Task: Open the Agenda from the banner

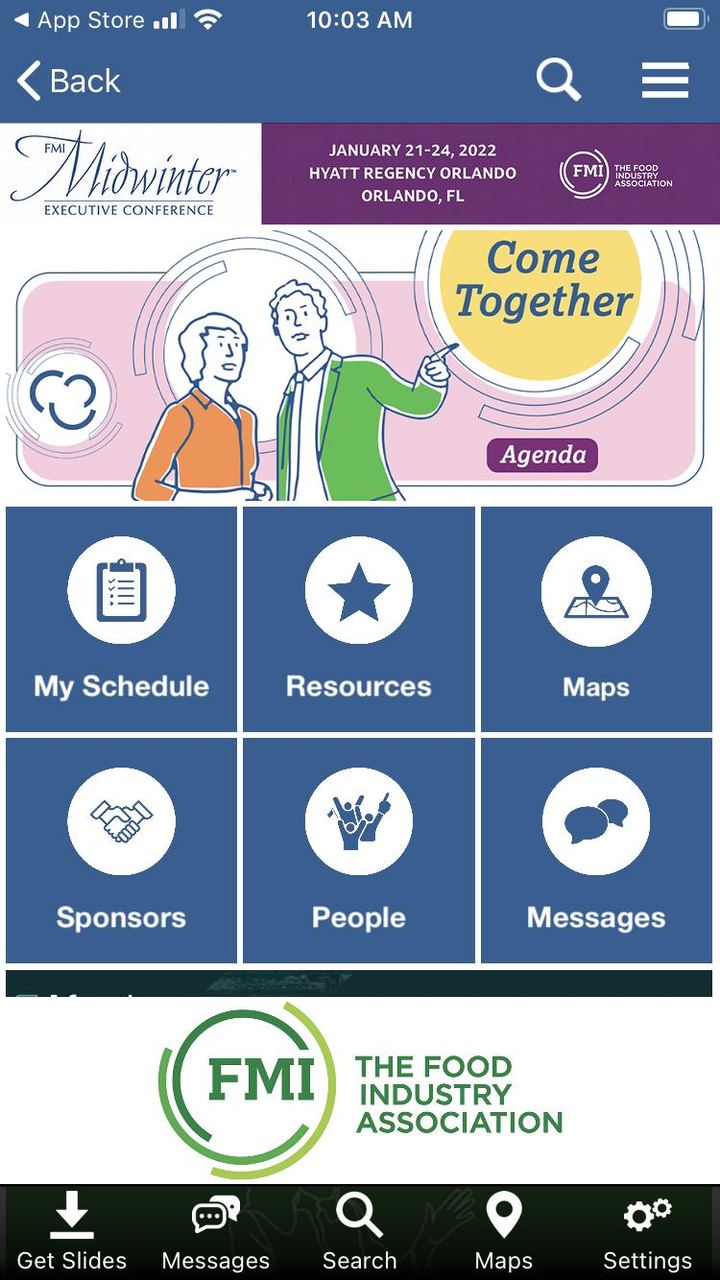Action: click(542, 455)
